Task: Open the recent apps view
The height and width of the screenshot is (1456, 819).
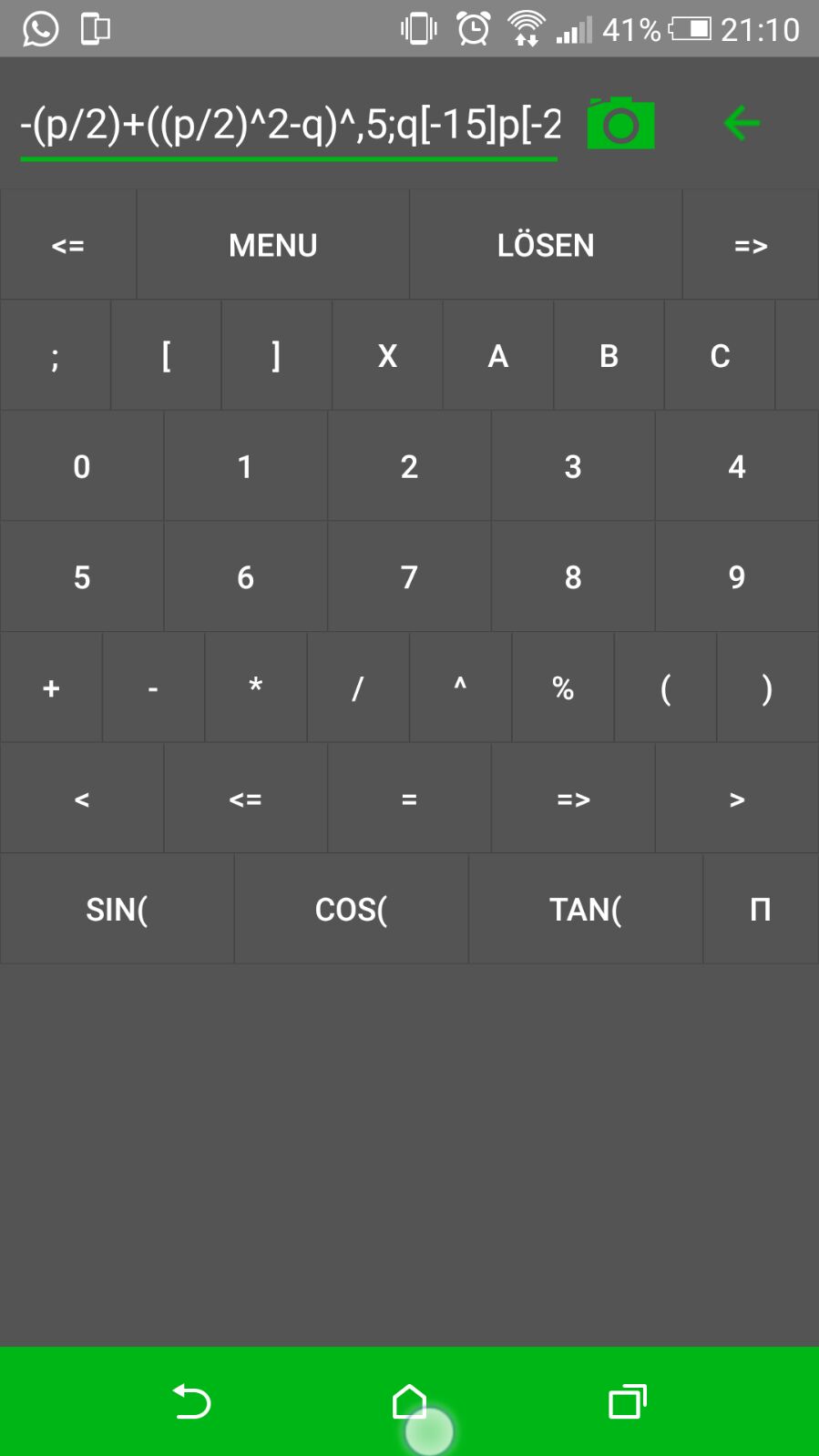Action: point(628,1402)
